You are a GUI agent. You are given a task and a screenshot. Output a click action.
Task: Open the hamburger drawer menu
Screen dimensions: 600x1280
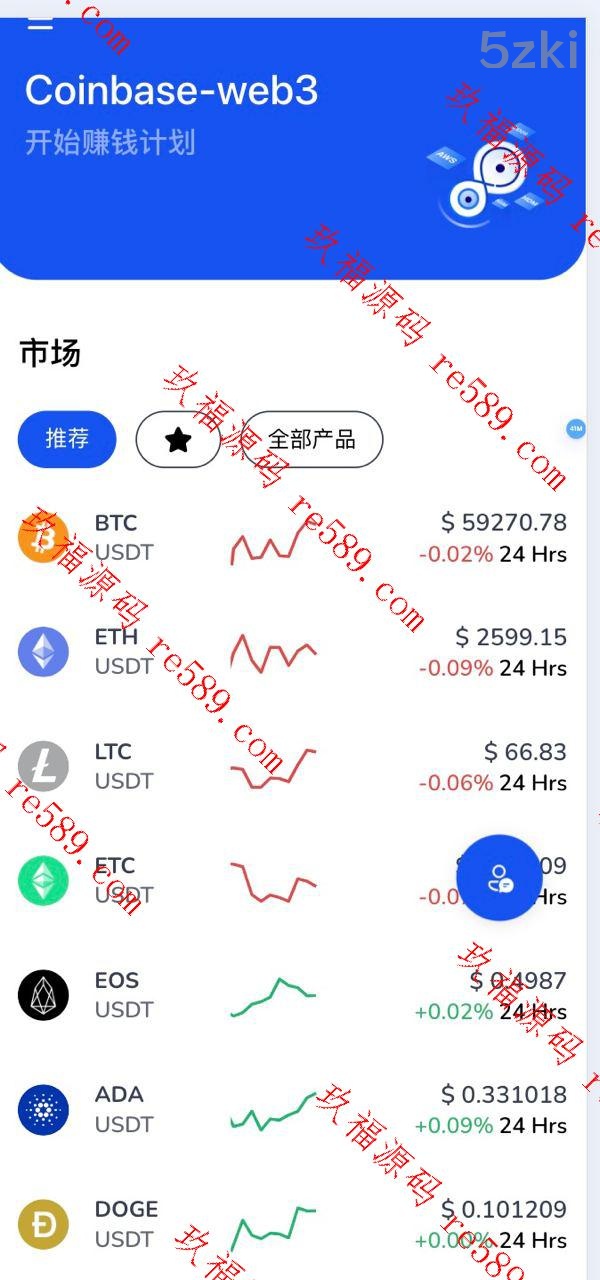click(x=40, y=24)
